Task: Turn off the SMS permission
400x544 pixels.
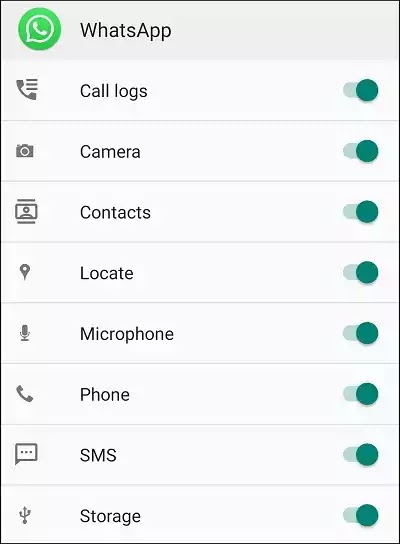Action: click(360, 454)
